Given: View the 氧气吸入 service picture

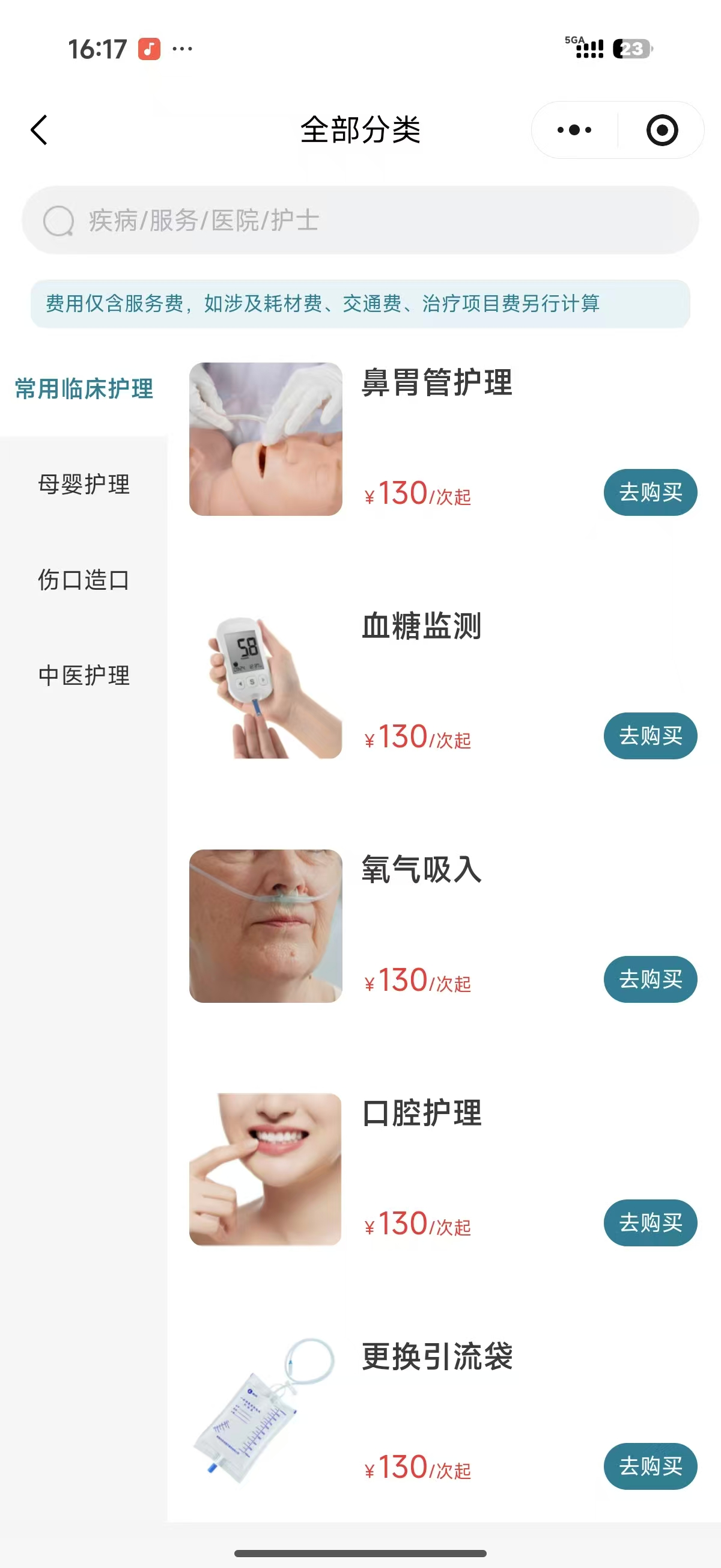Looking at the screenshot, I should [266, 926].
